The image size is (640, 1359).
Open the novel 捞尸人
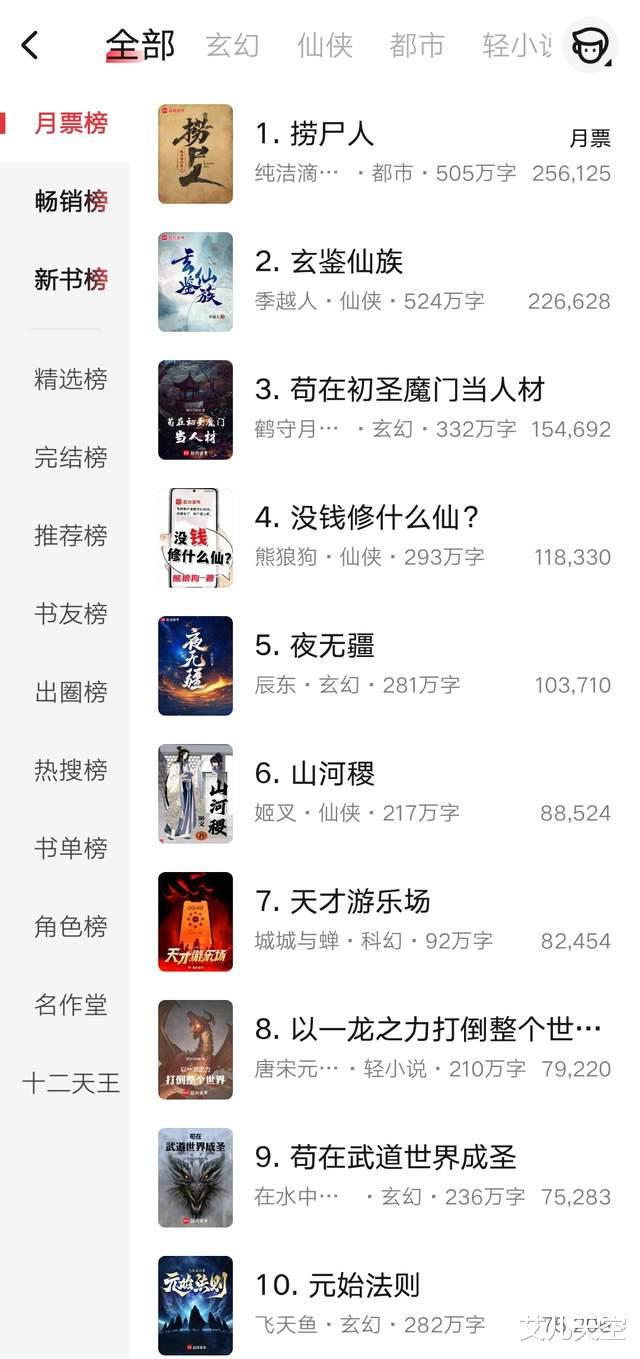(x=315, y=134)
